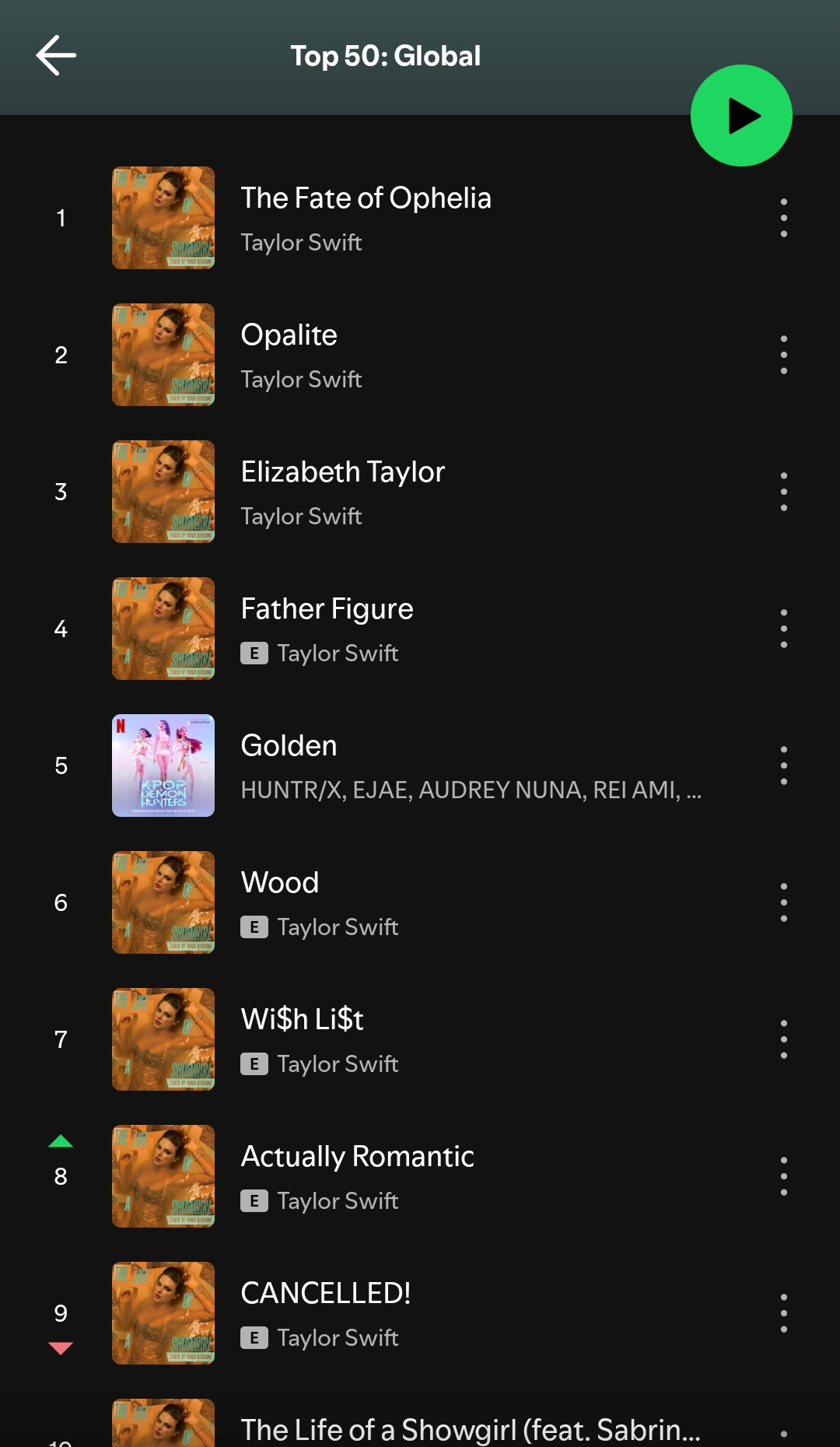Play Elizabeth Taylor by Taylor Swift
This screenshot has height=1447, width=840.
[x=366, y=492]
